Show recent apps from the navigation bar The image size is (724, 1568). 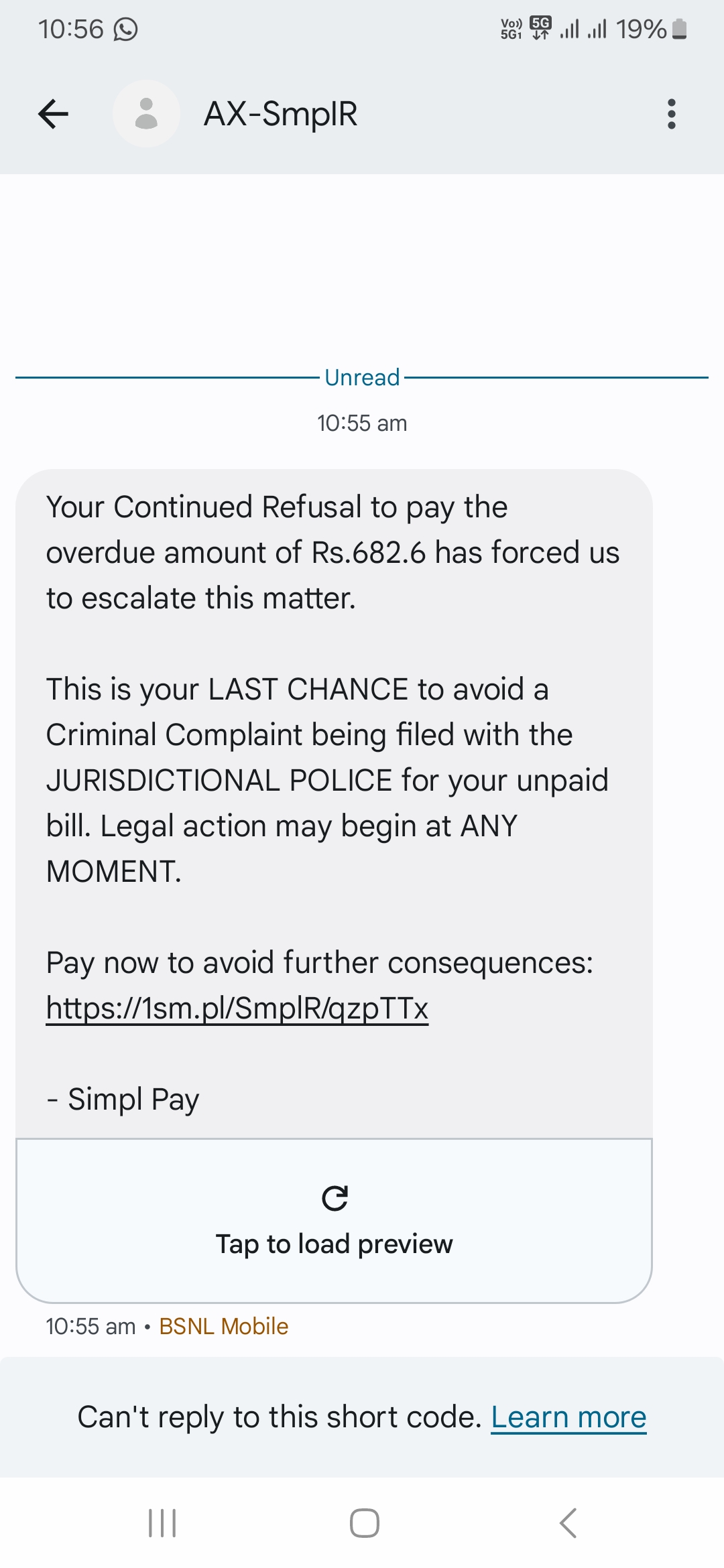click(162, 1523)
